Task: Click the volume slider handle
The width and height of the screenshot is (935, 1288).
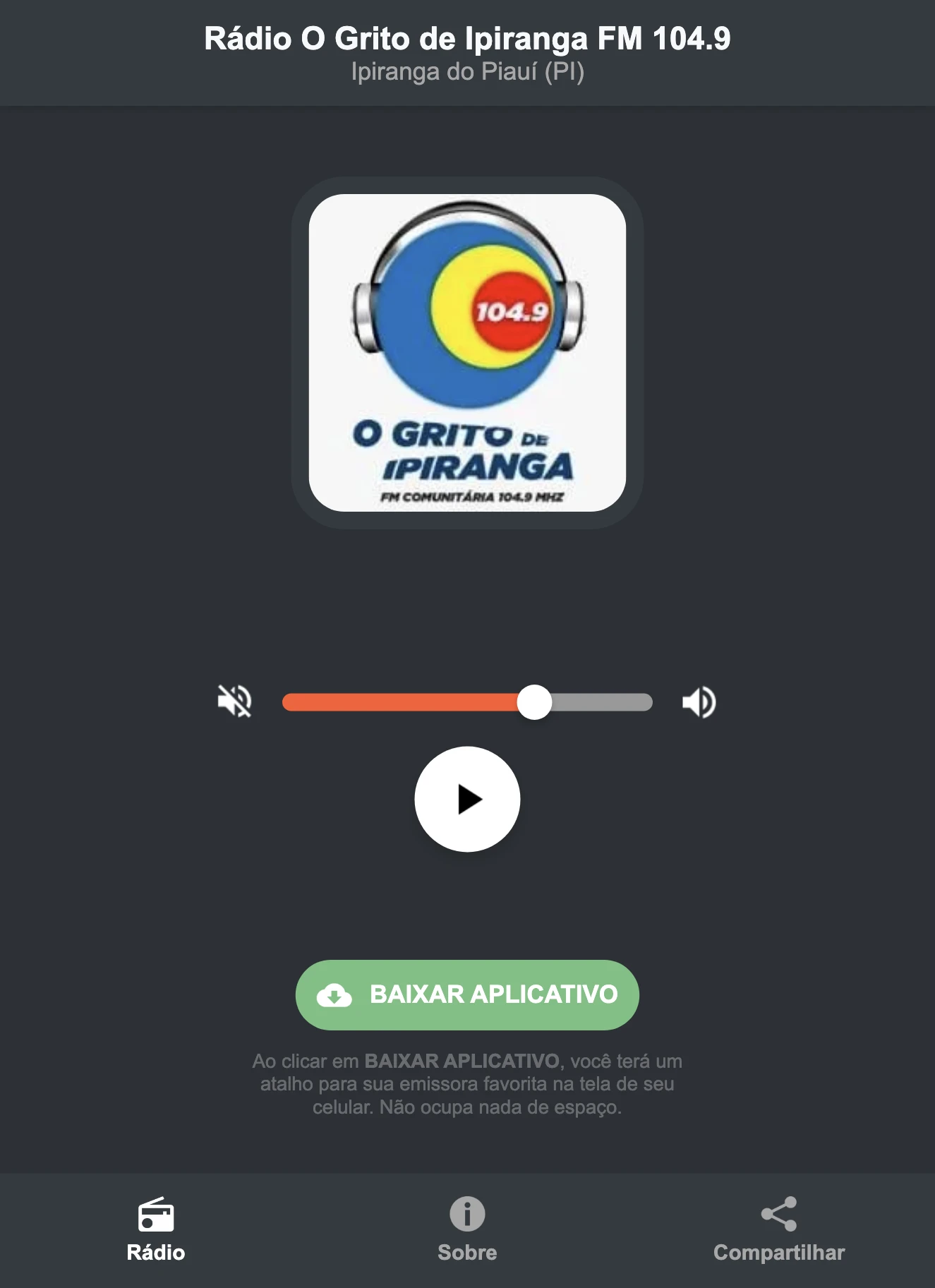Action: coord(536,701)
